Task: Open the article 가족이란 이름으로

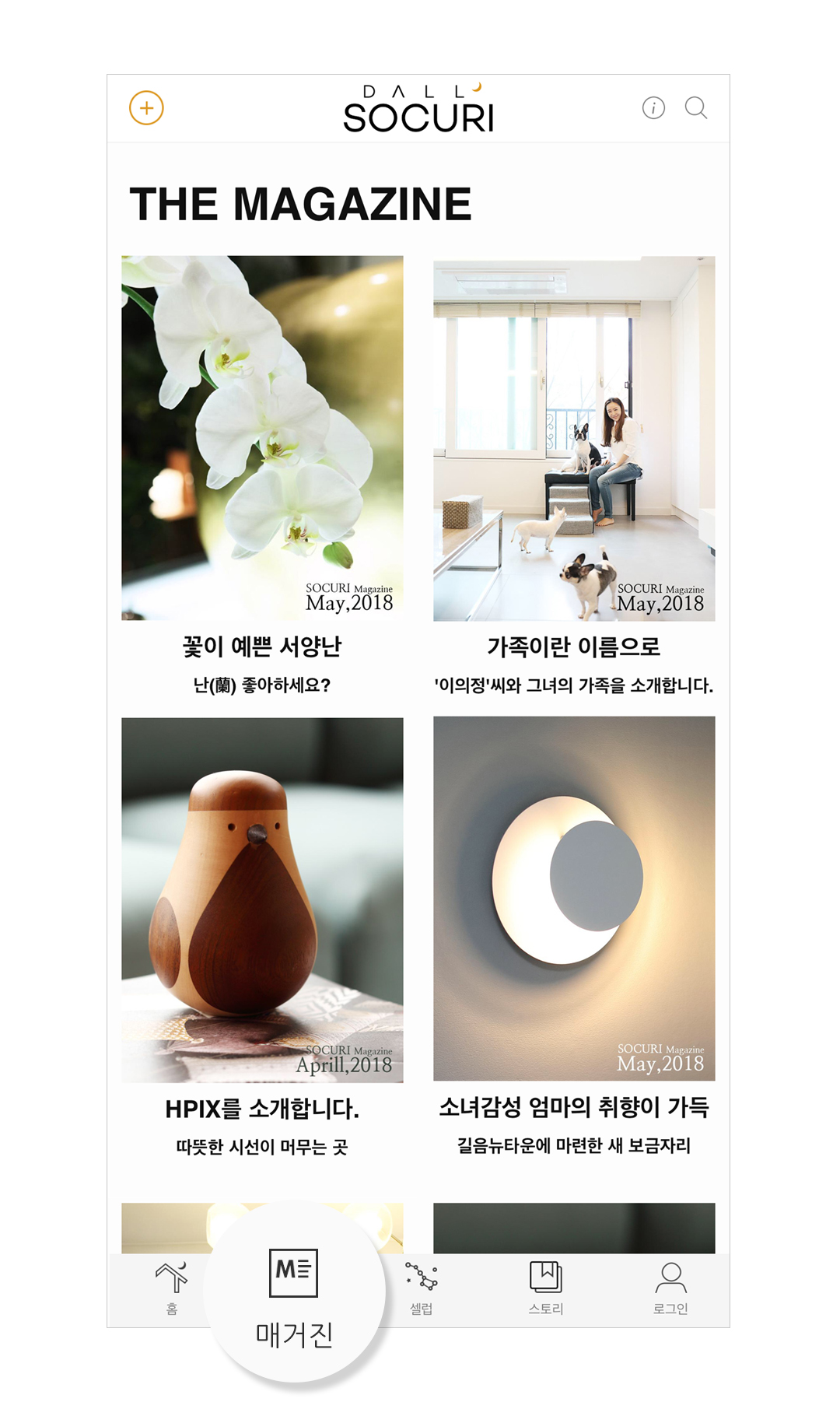Action: (574, 438)
